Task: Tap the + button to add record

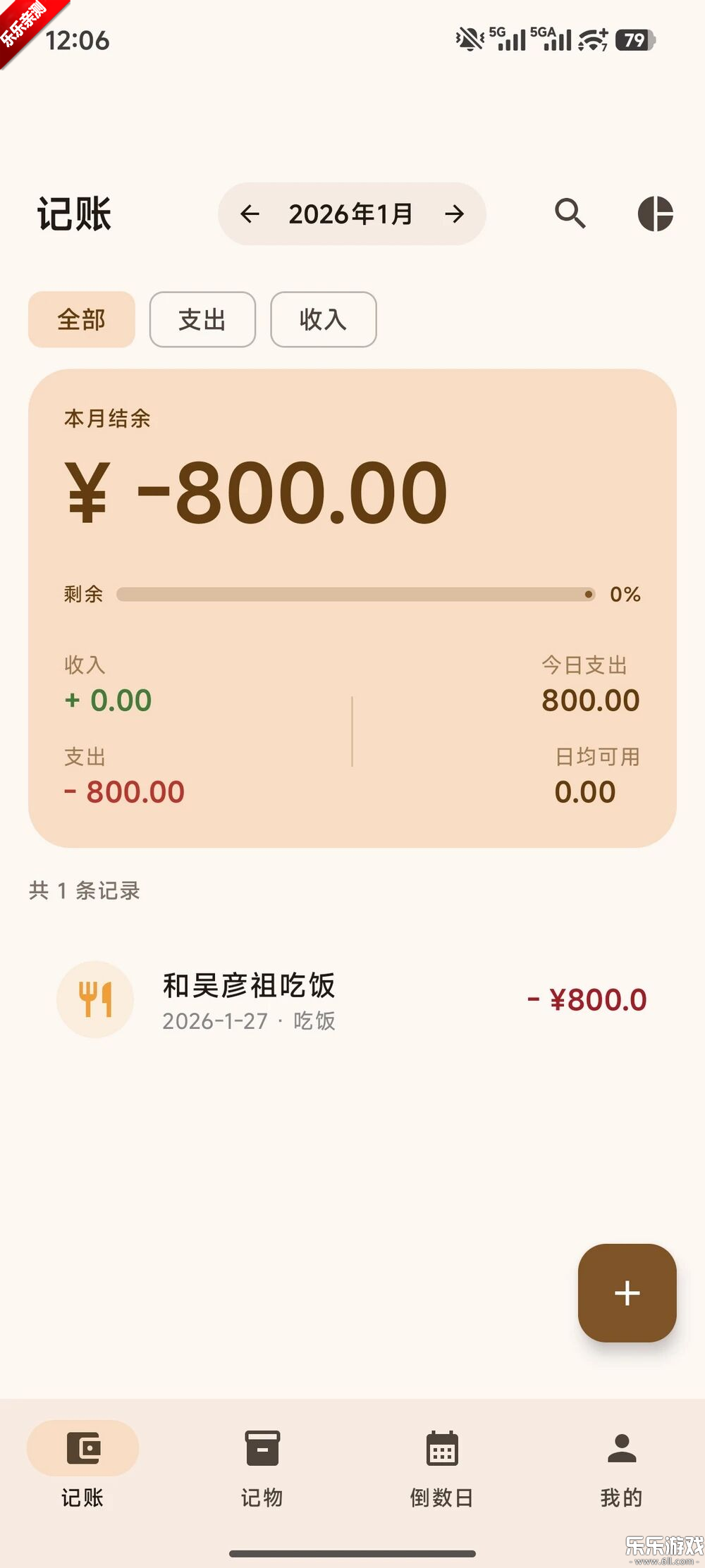Action: [x=626, y=1293]
